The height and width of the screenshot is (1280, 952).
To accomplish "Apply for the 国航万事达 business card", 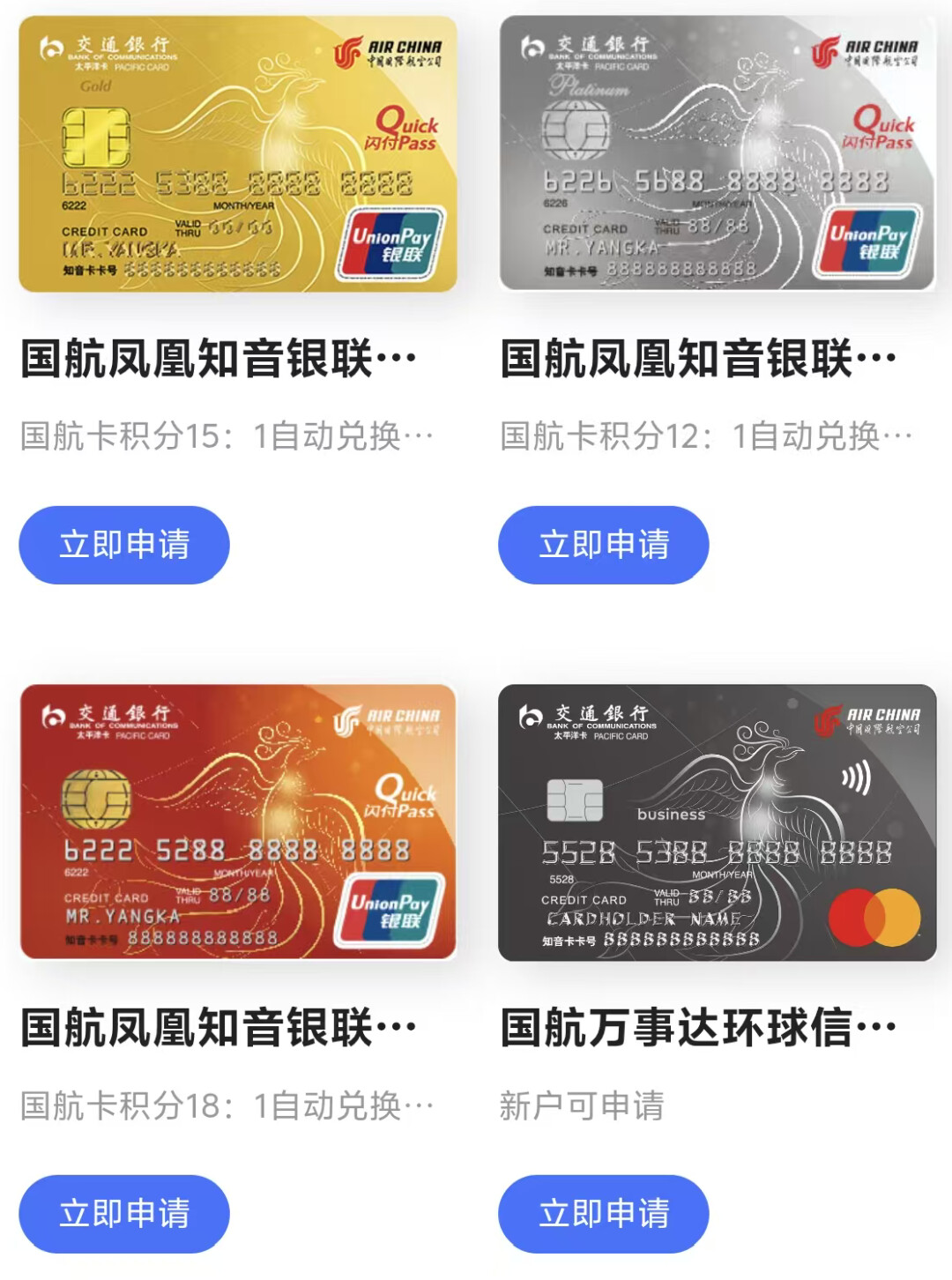I will [604, 1213].
